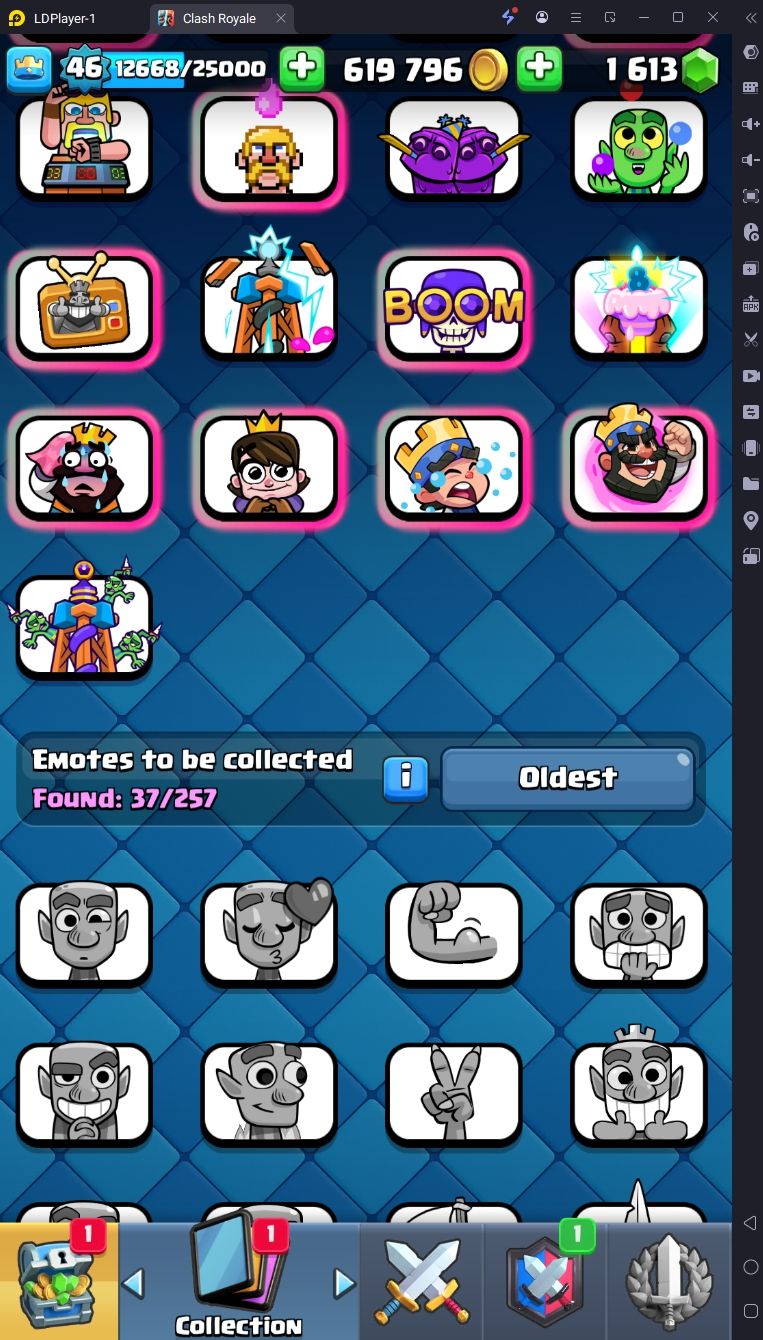Open the Clan shield tab
This screenshot has width=763, height=1340.
[544, 1282]
